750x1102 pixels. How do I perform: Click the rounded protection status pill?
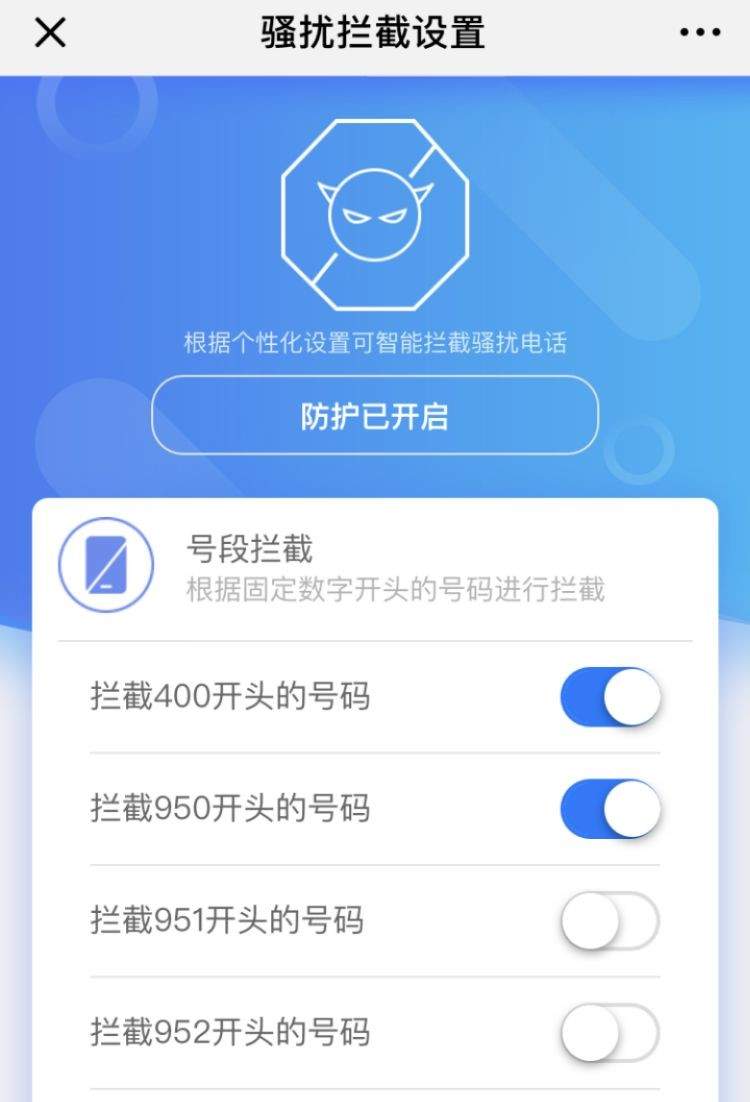375,413
